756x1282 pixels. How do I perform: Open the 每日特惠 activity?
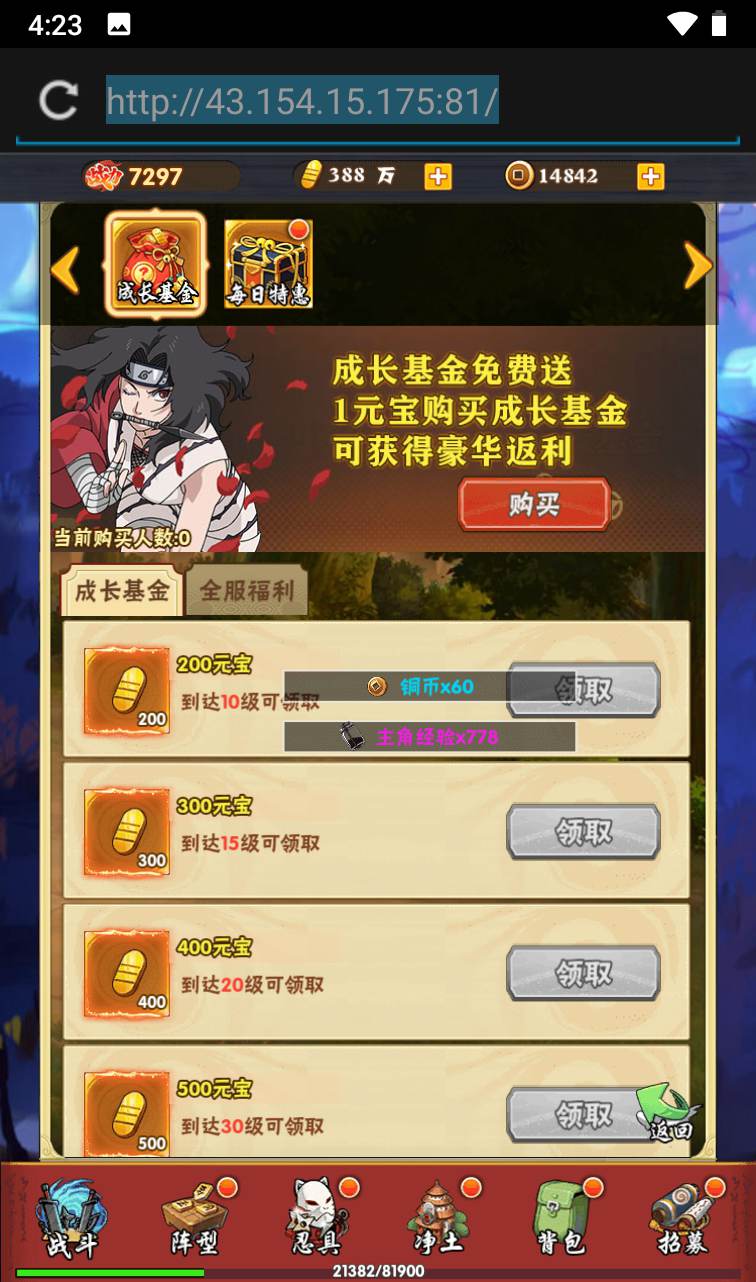pyautogui.click(x=268, y=265)
